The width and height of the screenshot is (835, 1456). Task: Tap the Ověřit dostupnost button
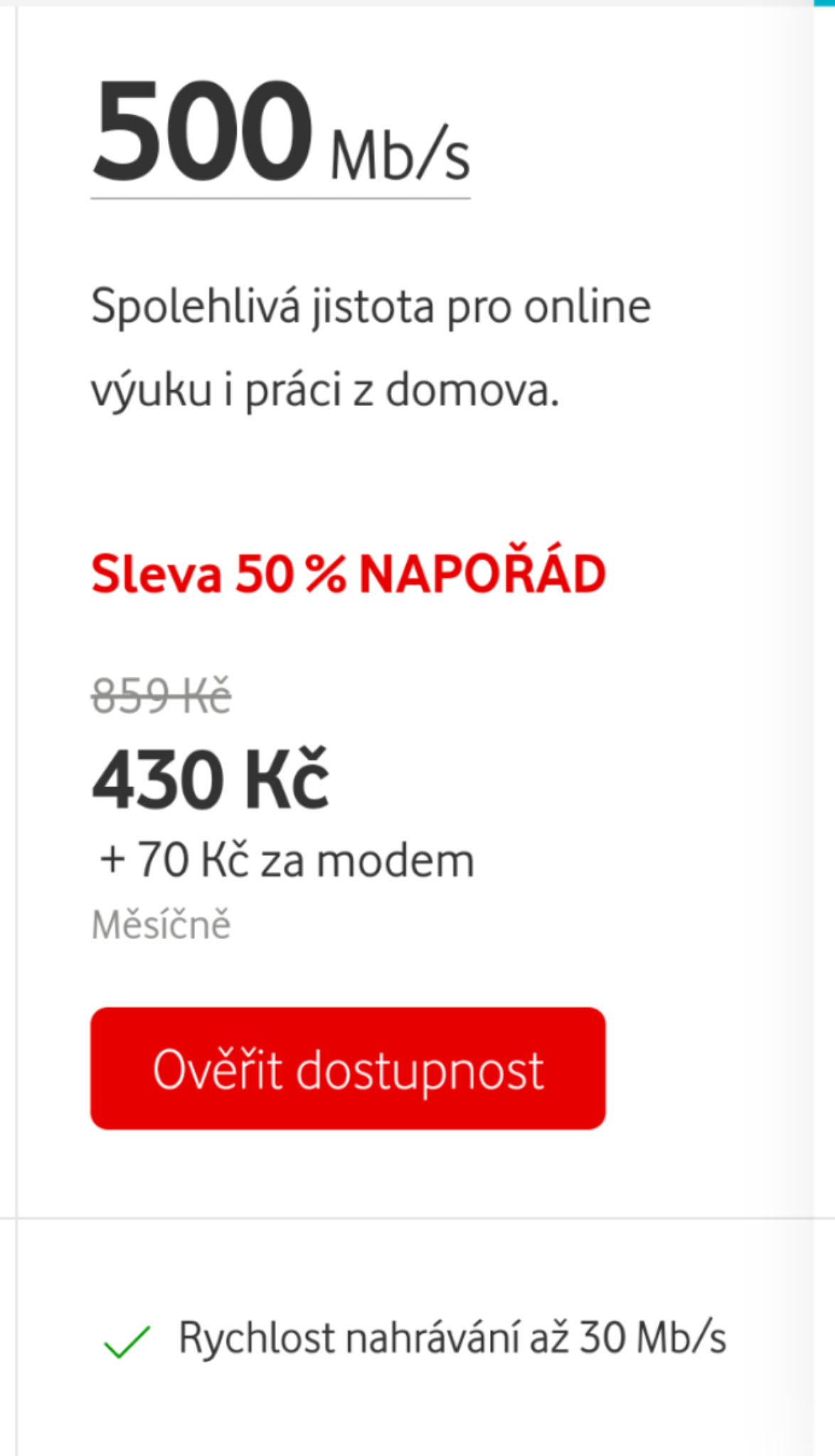click(348, 1069)
